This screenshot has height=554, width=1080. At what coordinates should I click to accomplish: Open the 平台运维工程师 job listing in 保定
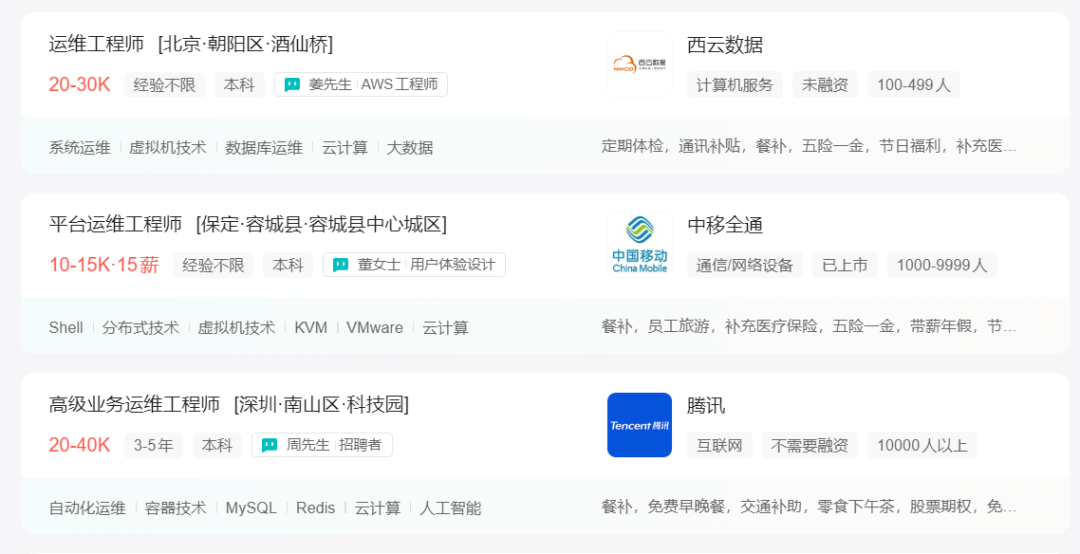(116, 224)
